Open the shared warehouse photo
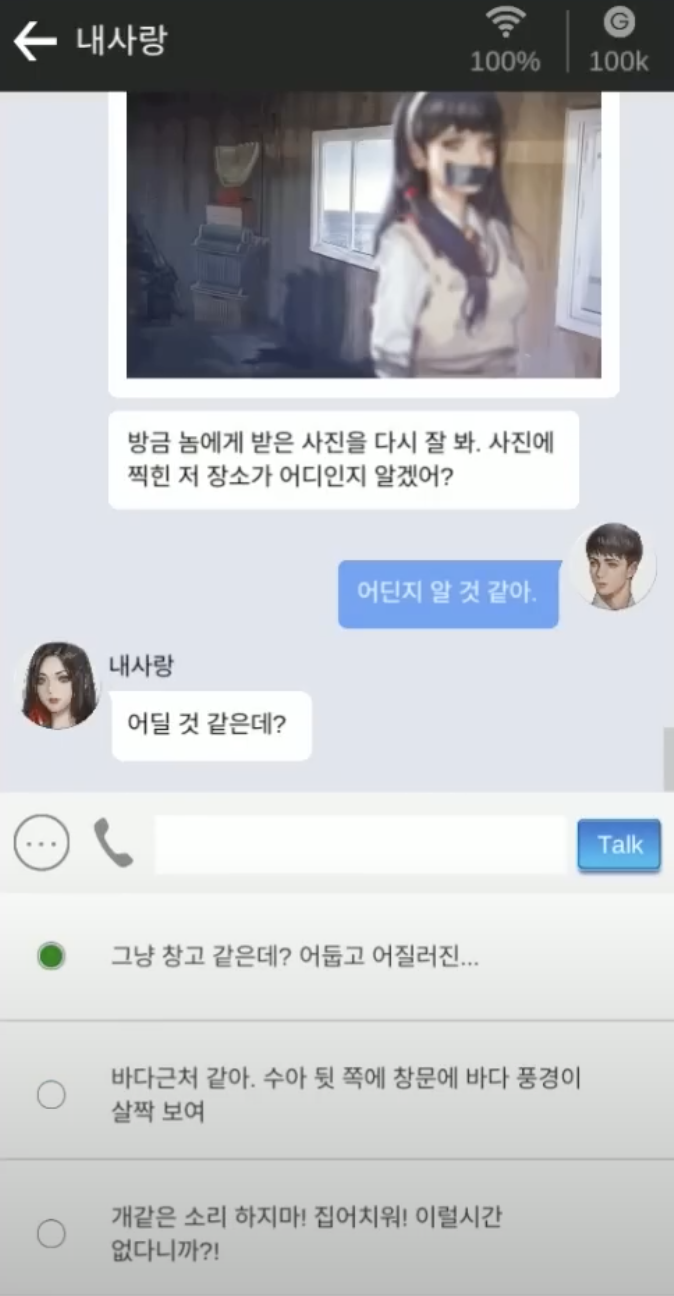Screen dimensions: 674x1296 pos(363,237)
